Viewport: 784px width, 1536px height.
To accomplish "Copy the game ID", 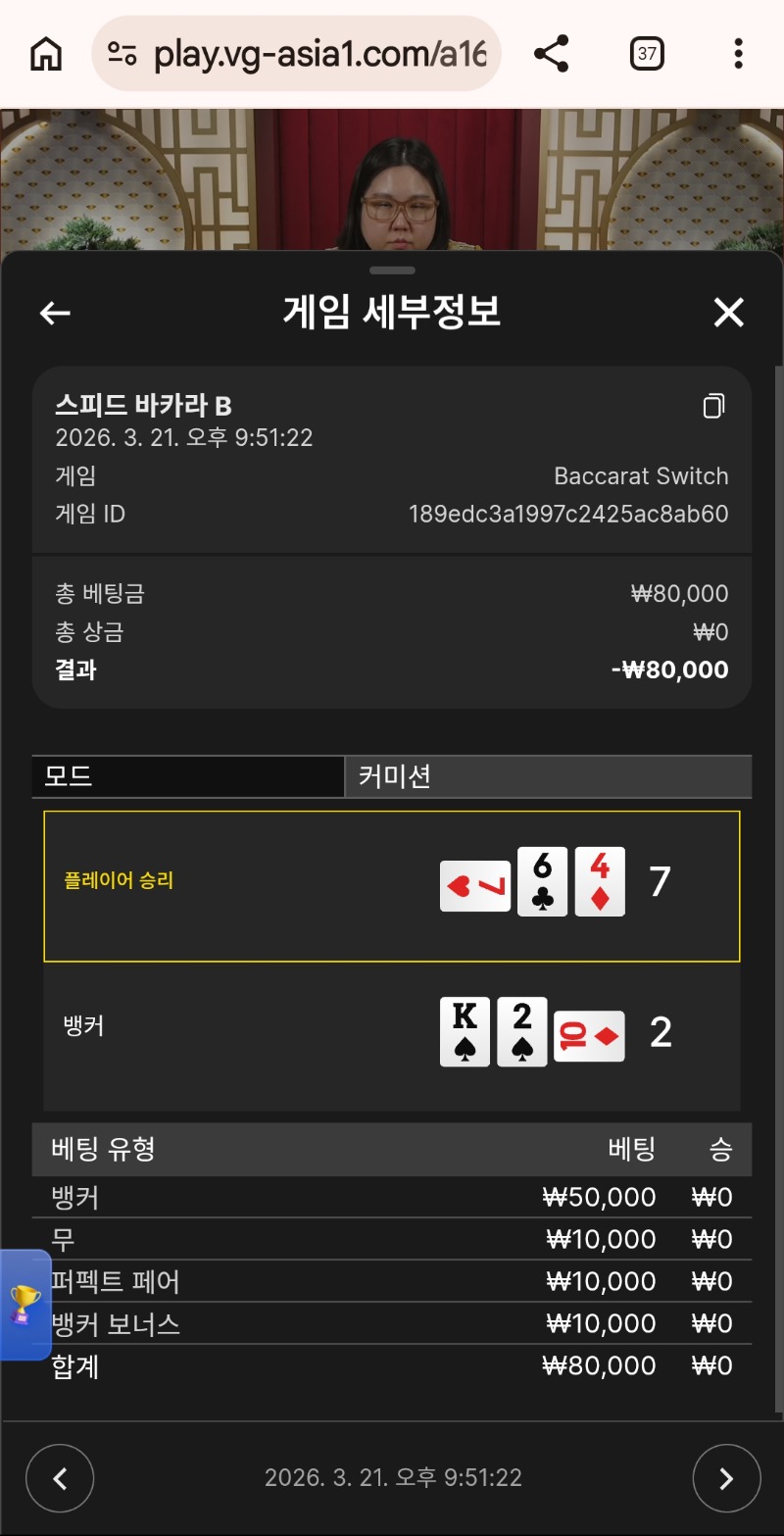I will (714, 406).
